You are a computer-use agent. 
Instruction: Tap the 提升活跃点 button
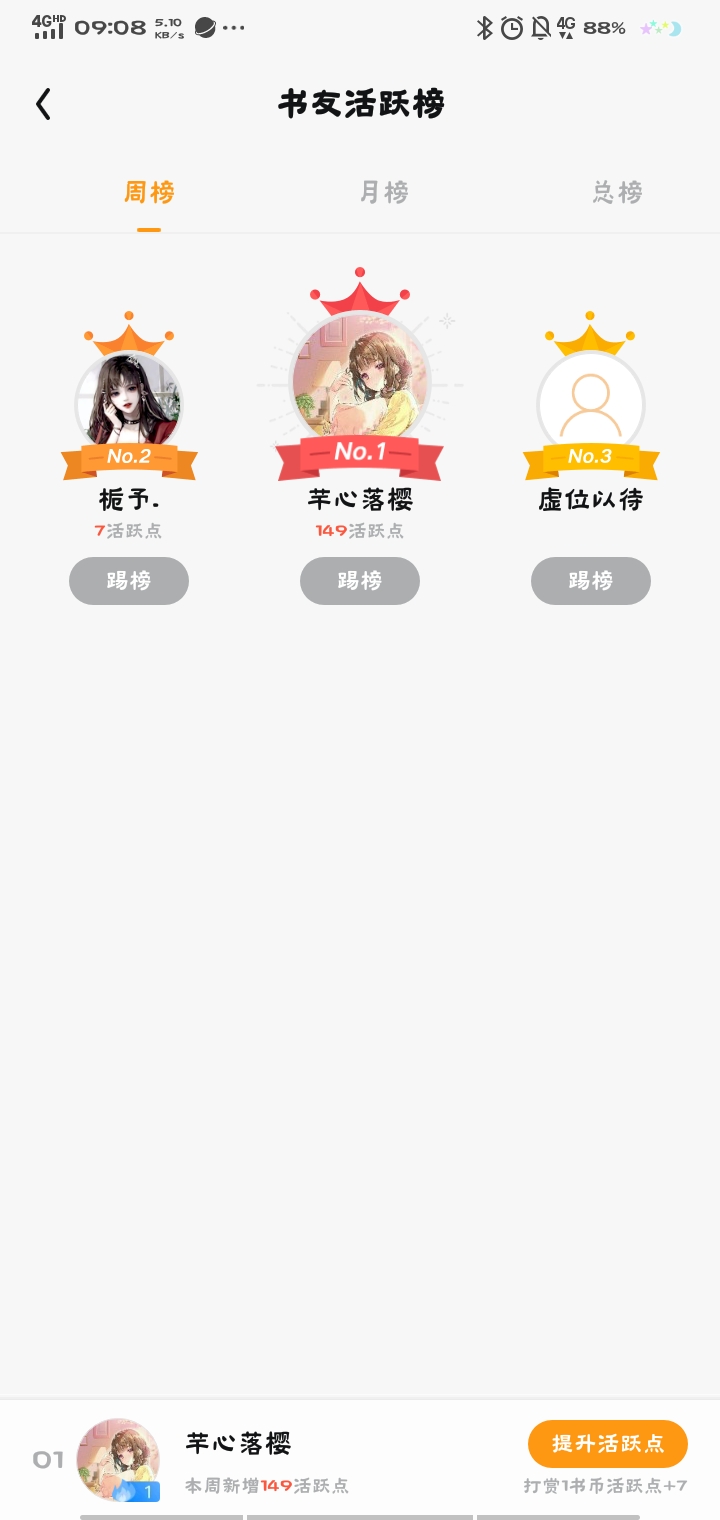[607, 1443]
